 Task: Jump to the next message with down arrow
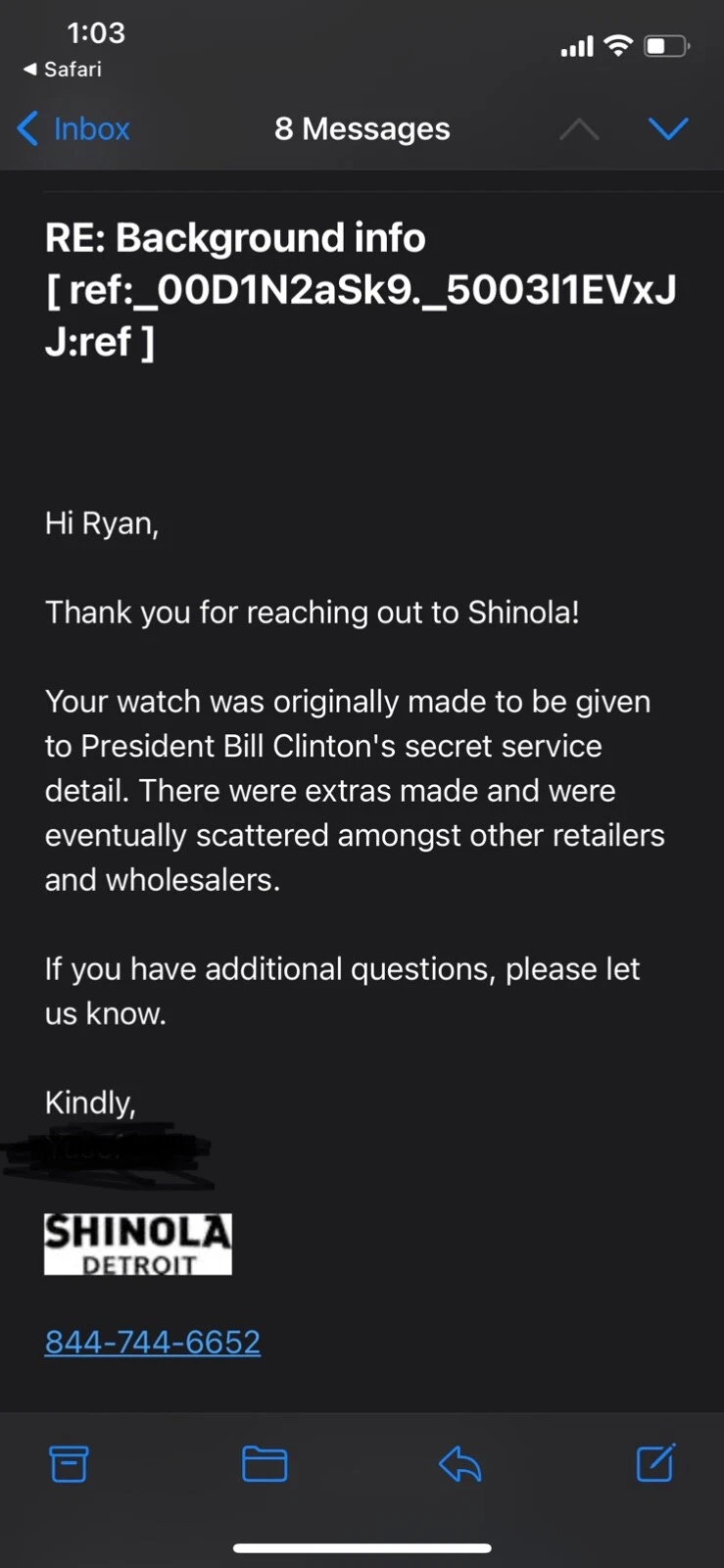(668, 128)
